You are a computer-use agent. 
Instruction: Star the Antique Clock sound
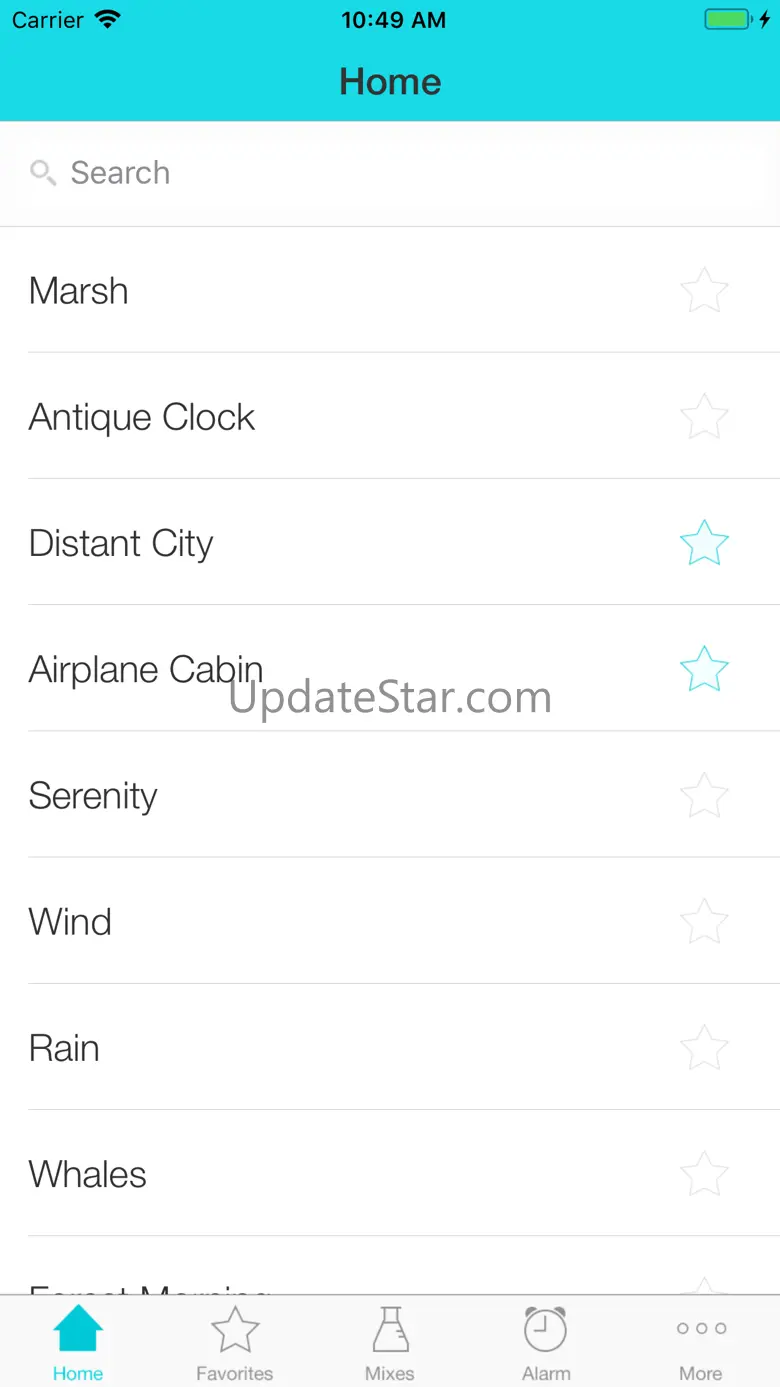click(x=704, y=417)
